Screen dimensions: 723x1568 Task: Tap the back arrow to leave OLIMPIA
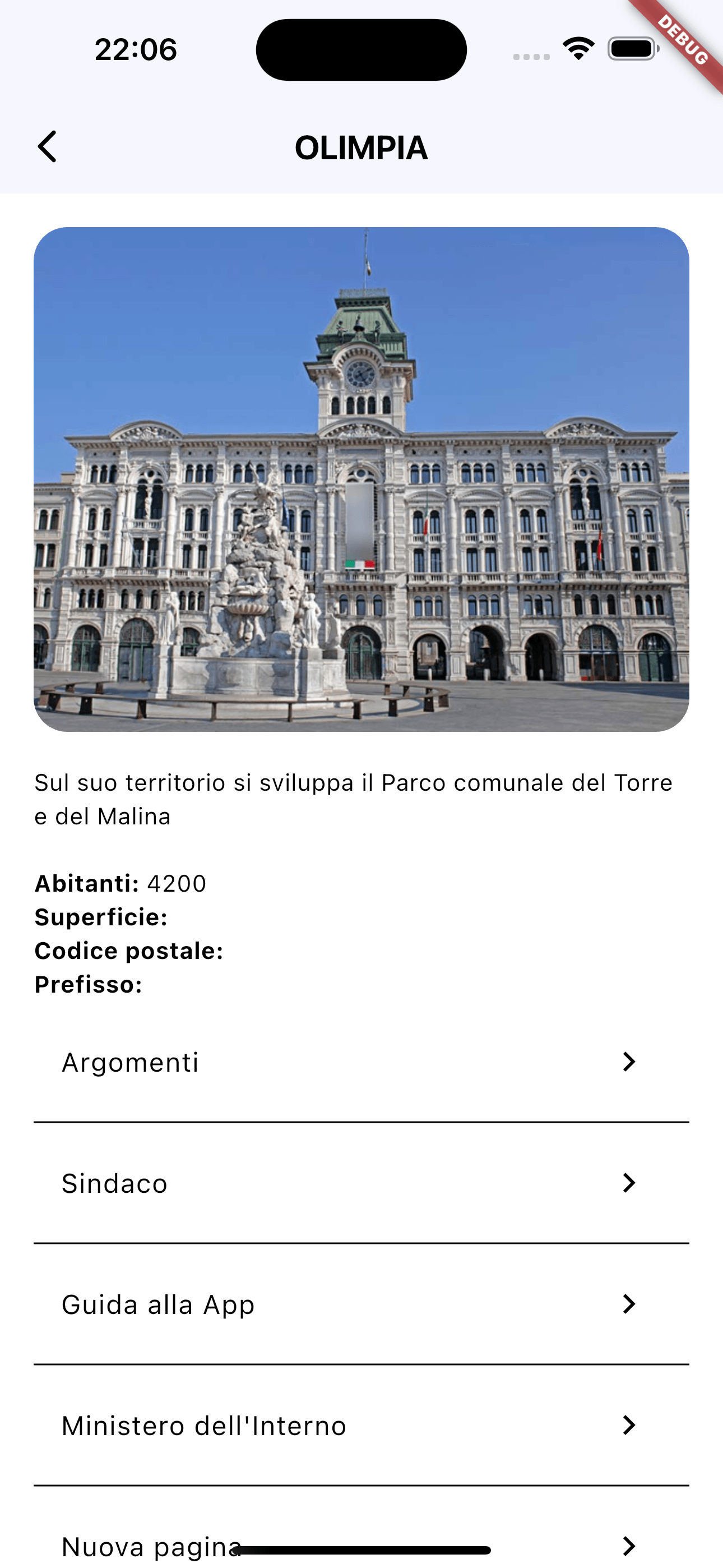coord(48,147)
